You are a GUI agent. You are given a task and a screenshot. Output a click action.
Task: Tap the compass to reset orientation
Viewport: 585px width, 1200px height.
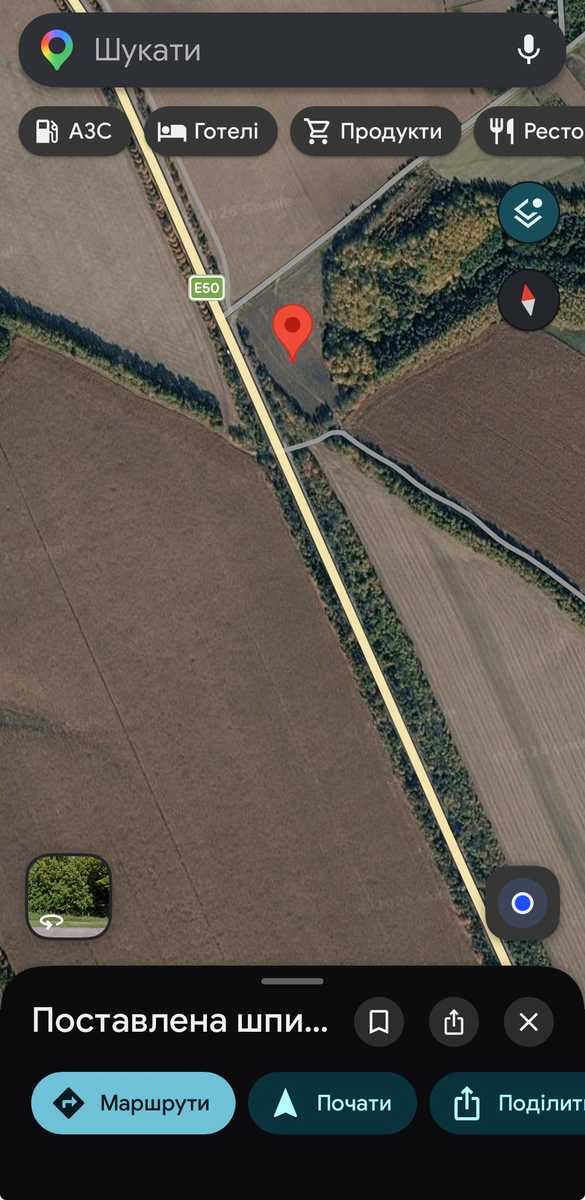[x=529, y=299]
